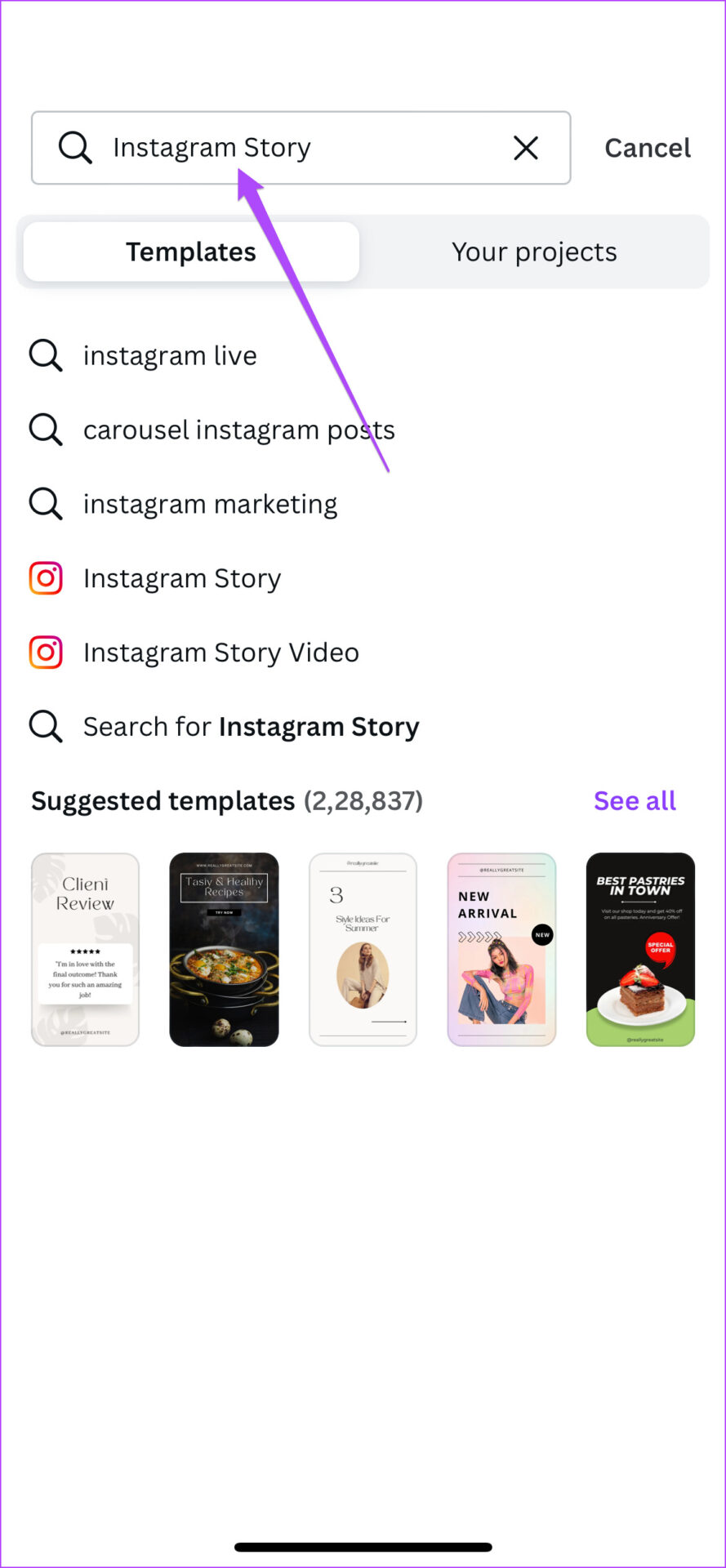
Task: Open the Best Pastries In Town template
Action: point(640,950)
